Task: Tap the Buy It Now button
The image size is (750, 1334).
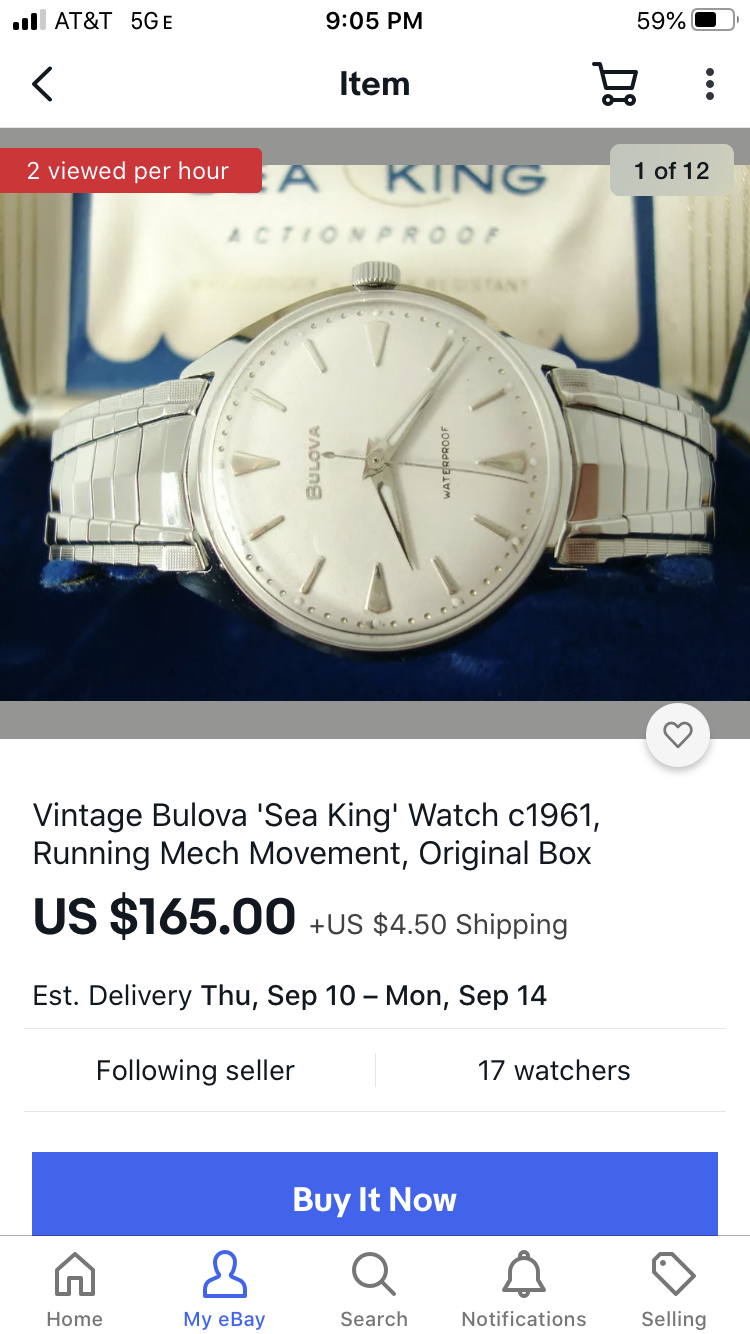Action: pos(375,1198)
